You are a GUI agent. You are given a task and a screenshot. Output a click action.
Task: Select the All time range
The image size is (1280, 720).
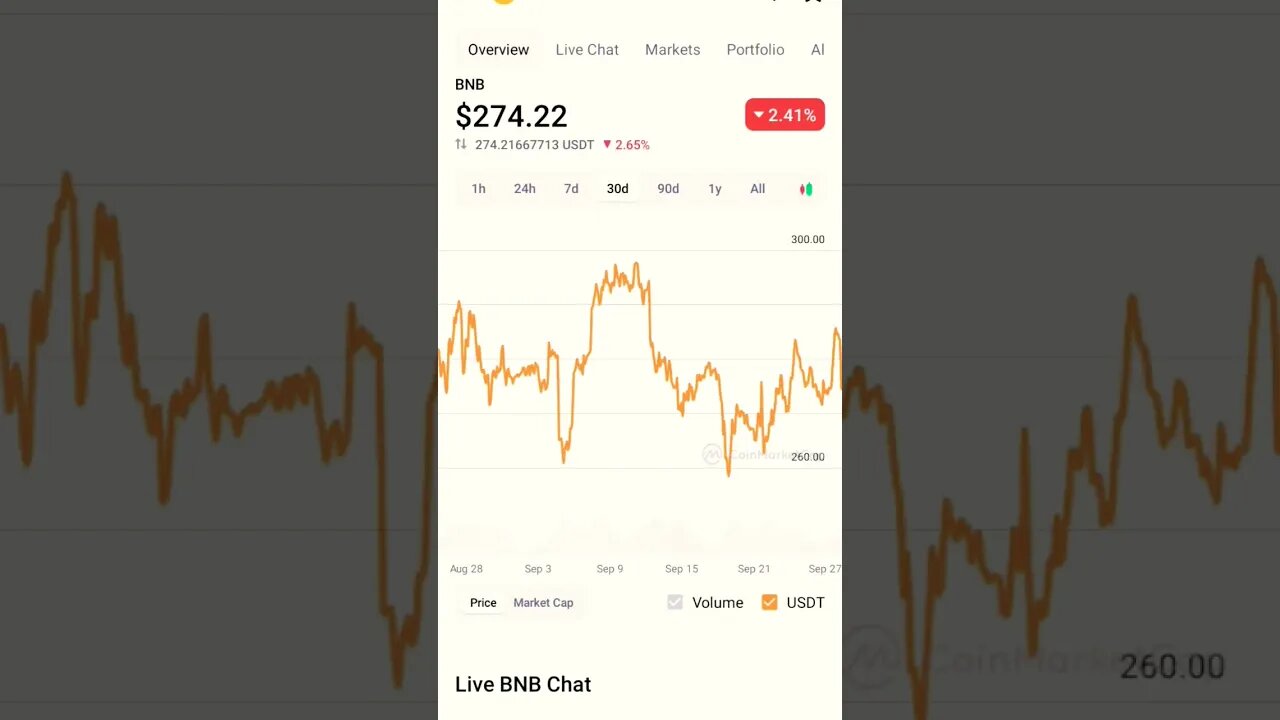(757, 189)
